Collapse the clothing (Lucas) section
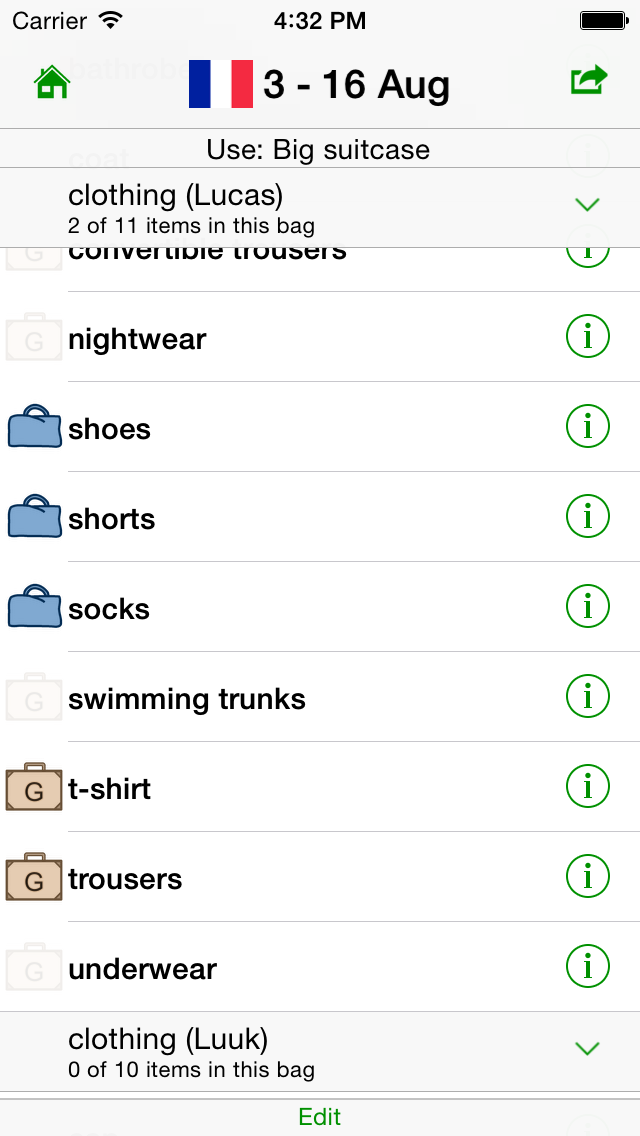The image size is (640, 1136). point(587,205)
